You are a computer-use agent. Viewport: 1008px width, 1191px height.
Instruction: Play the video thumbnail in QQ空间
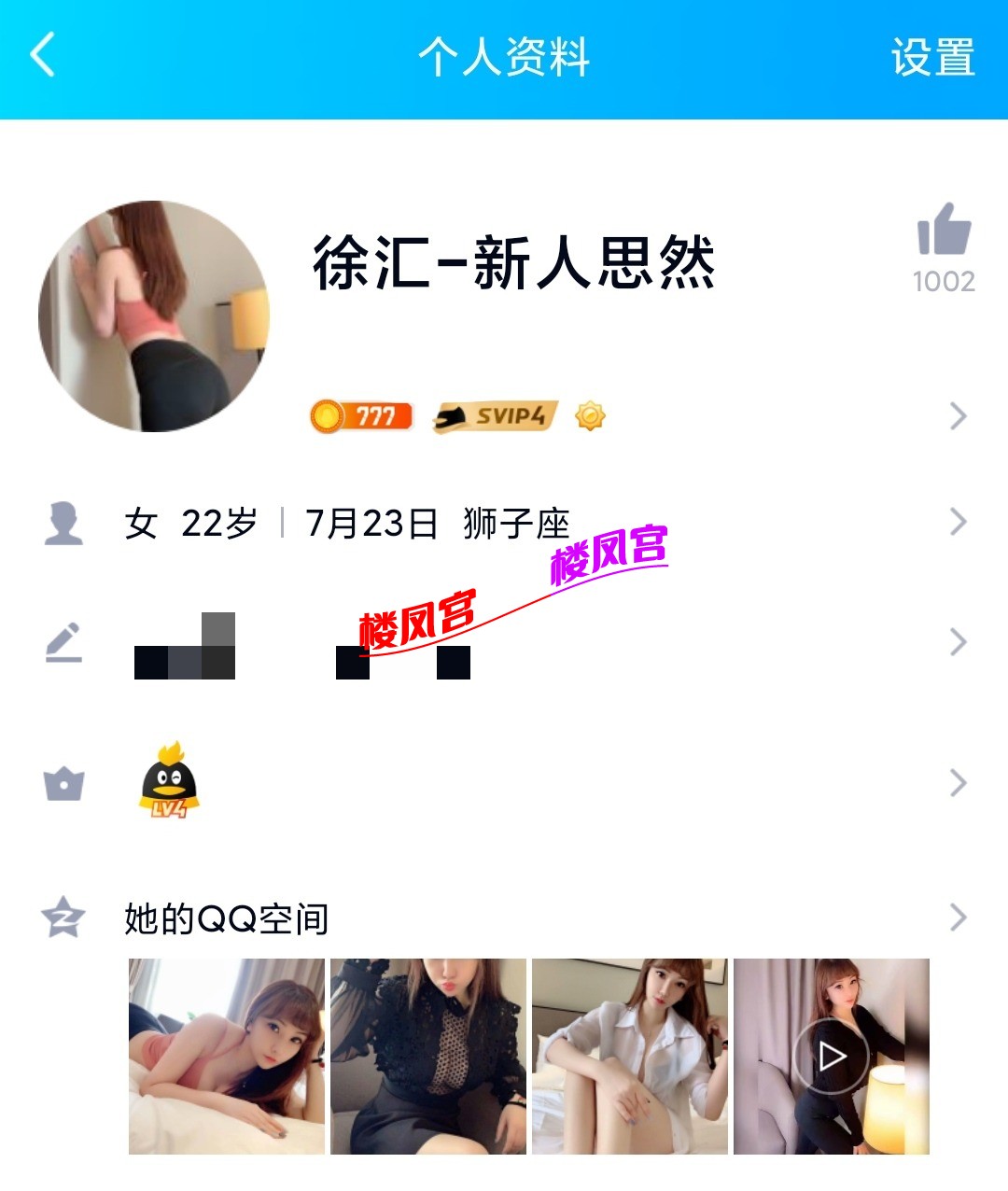pyautogui.click(x=831, y=1056)
